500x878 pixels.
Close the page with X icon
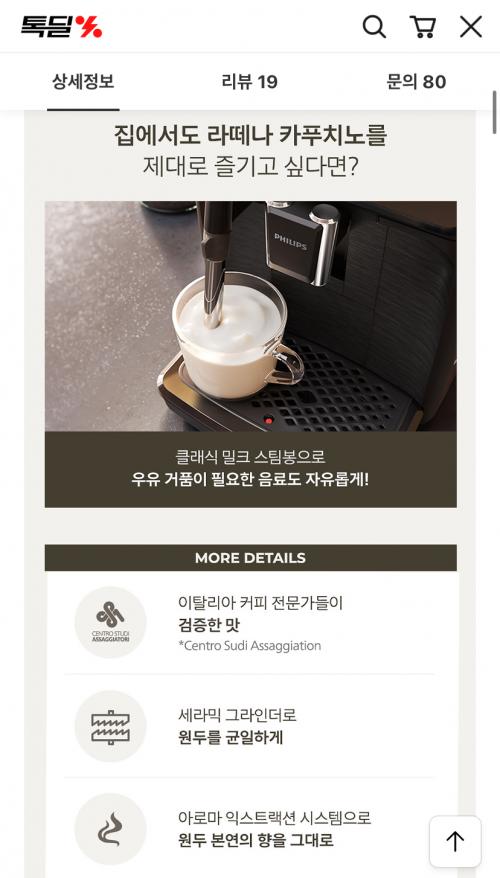point(471,26)
